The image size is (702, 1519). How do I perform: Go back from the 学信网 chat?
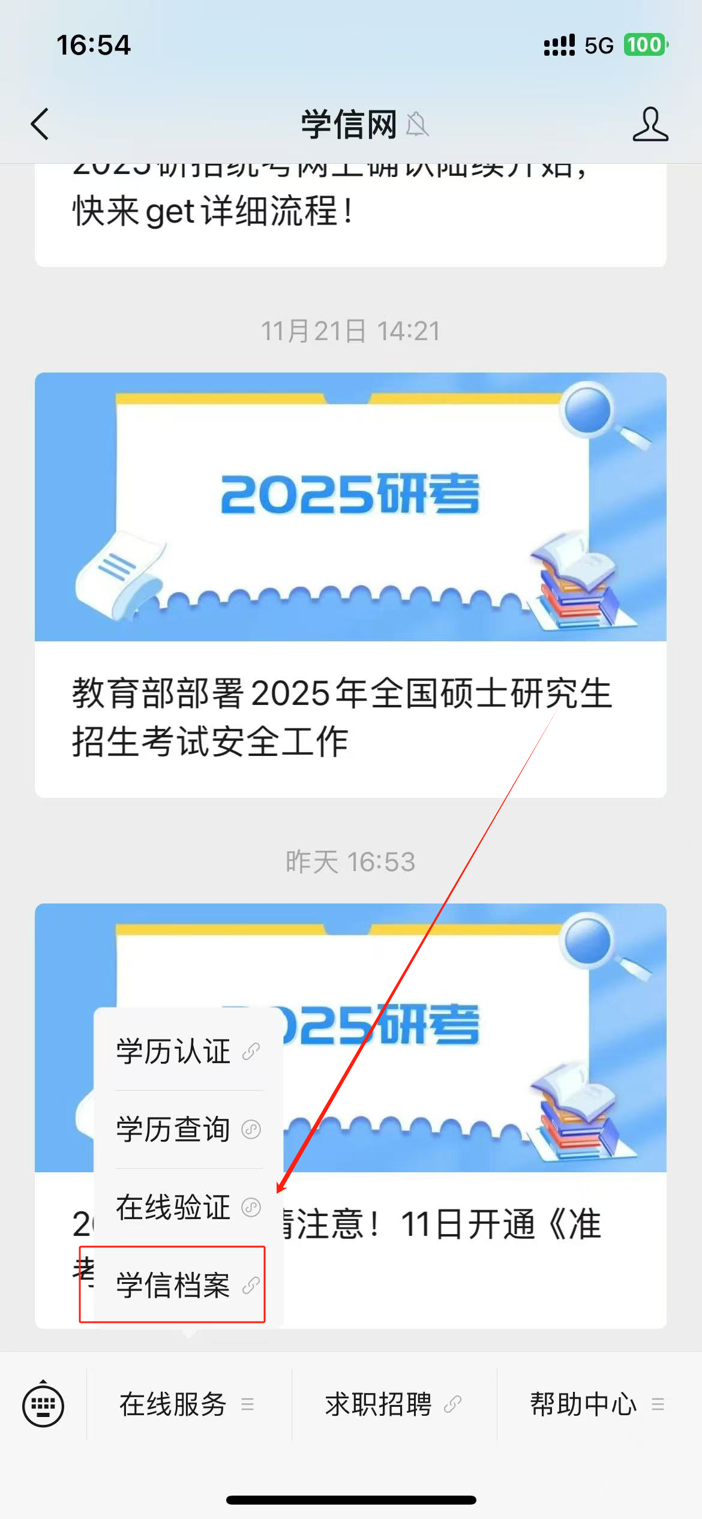pos(40,125)
